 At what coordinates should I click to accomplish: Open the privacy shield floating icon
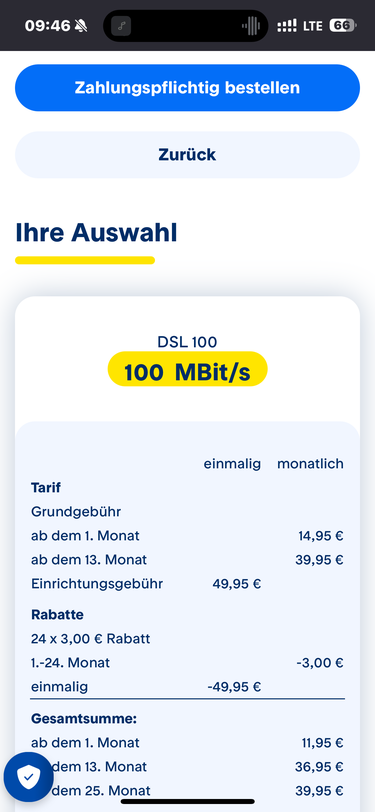click(28, 777)
